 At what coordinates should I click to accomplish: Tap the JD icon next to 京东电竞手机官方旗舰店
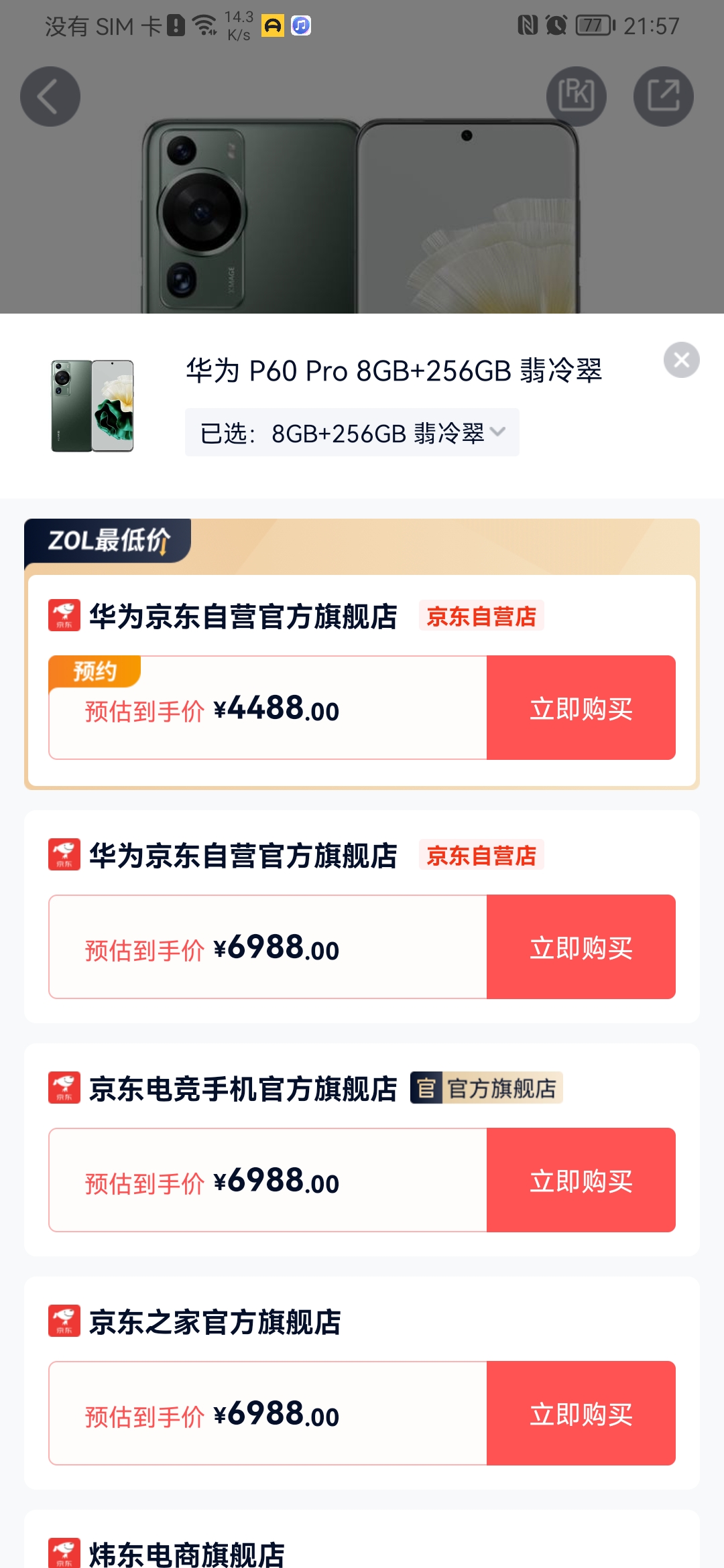65,1086
